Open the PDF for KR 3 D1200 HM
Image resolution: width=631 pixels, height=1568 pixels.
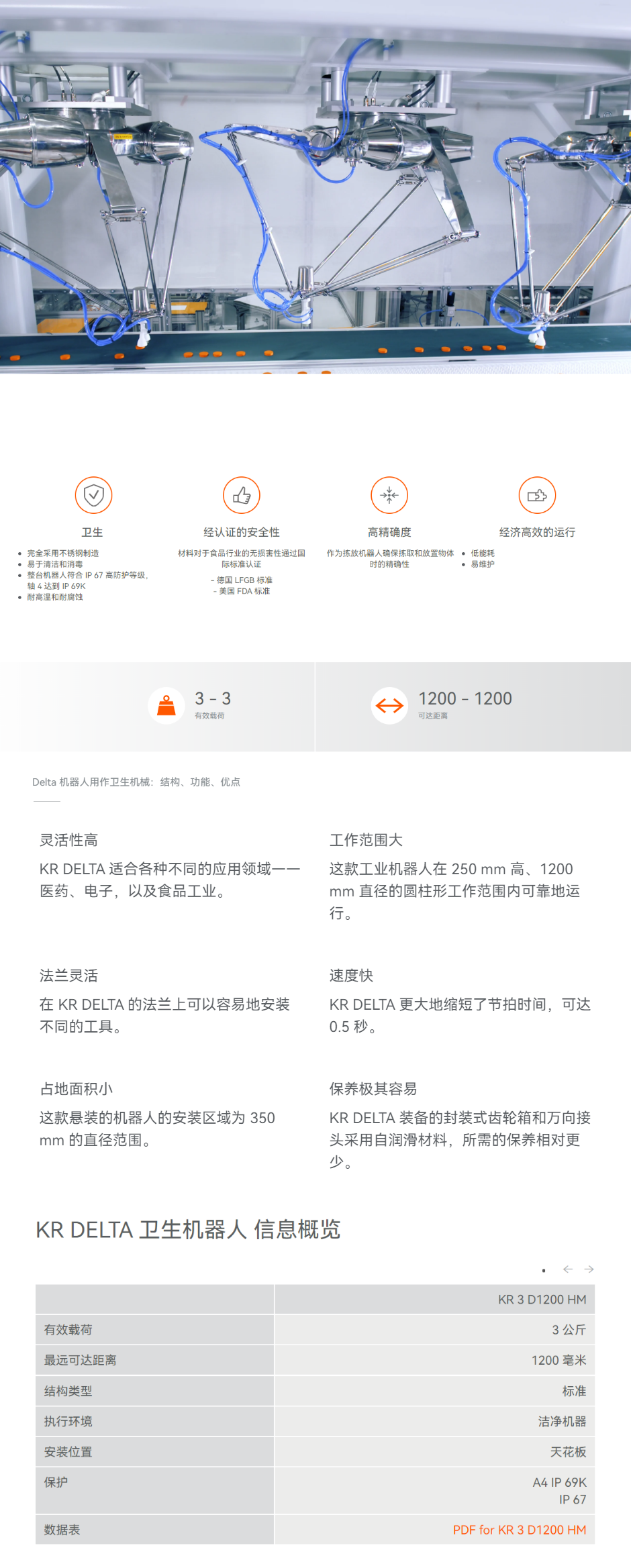(519, 1529)
